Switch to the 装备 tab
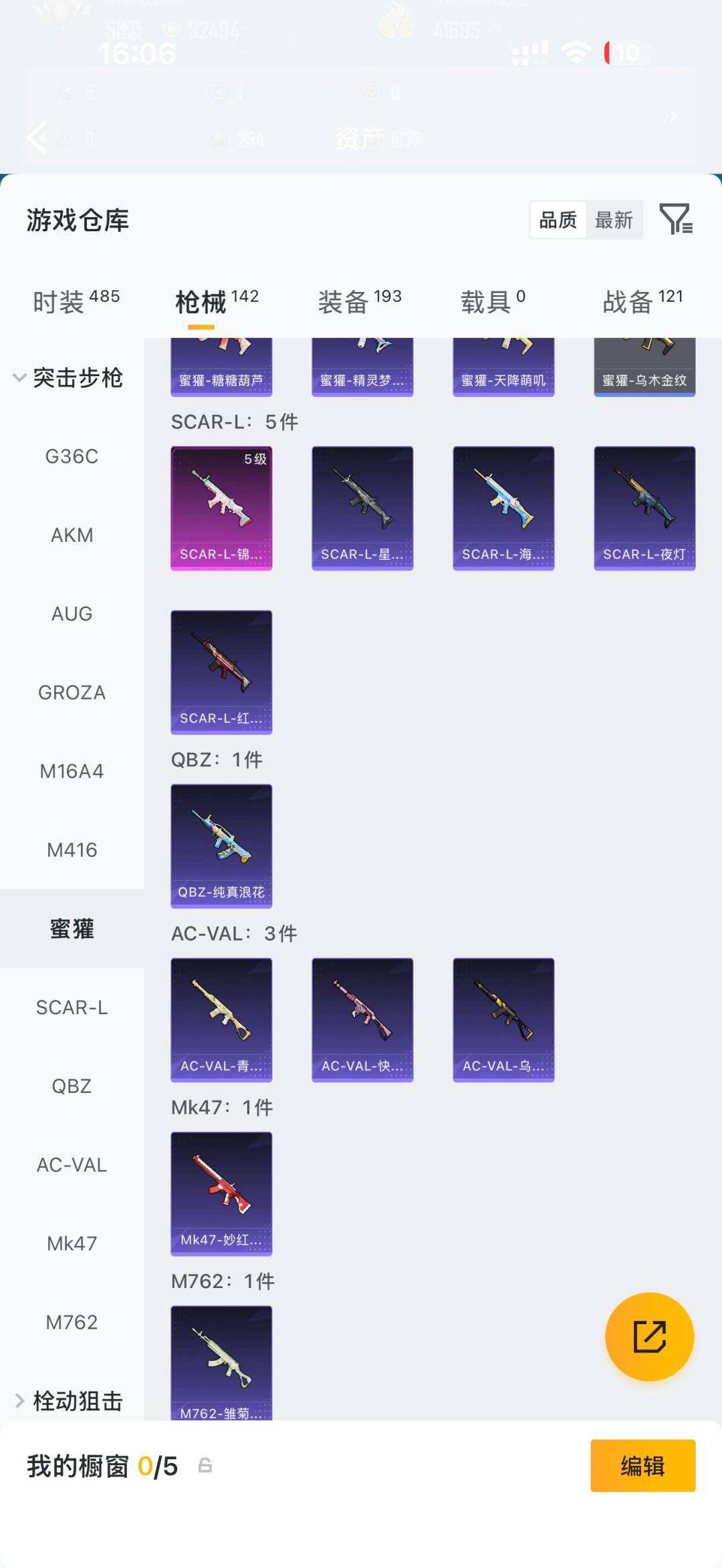Screen dimensions: 722x1568 click(x=360, y=301)
